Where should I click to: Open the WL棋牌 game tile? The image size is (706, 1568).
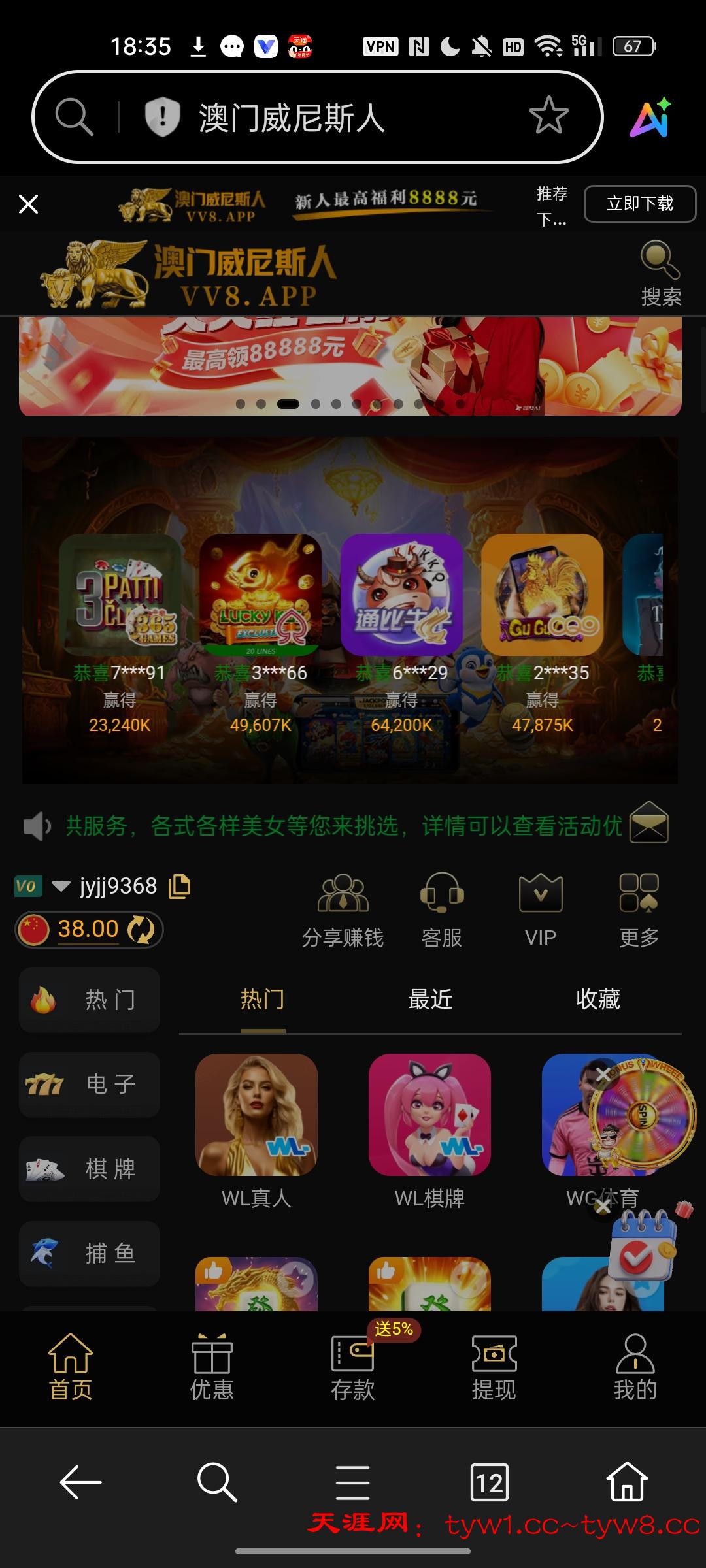429,1116
